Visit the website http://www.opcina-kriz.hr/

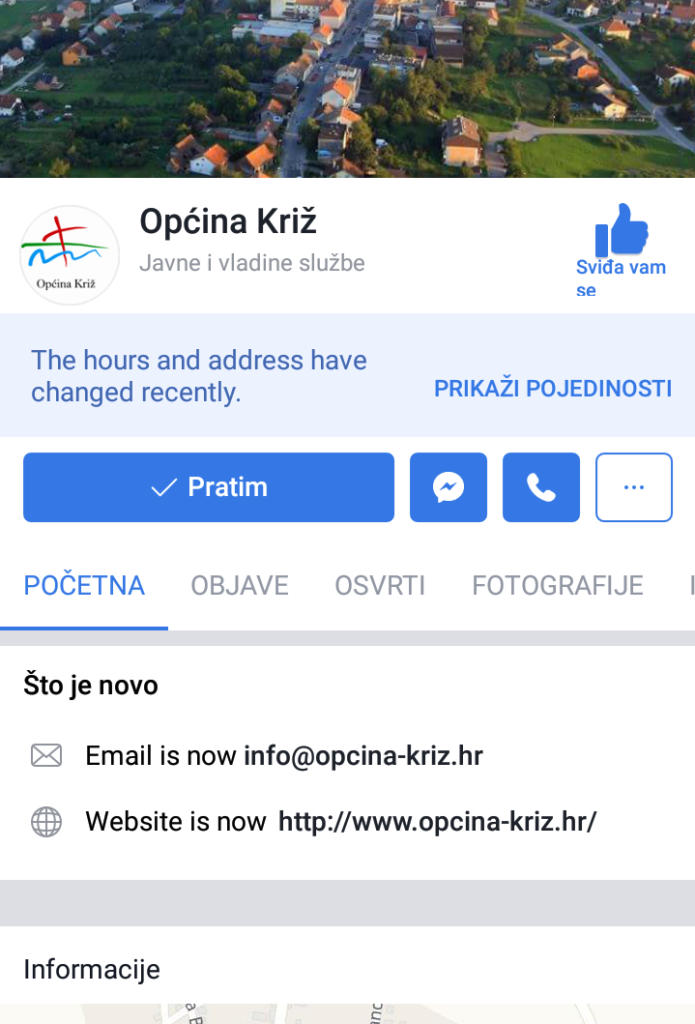pos(437,822)
